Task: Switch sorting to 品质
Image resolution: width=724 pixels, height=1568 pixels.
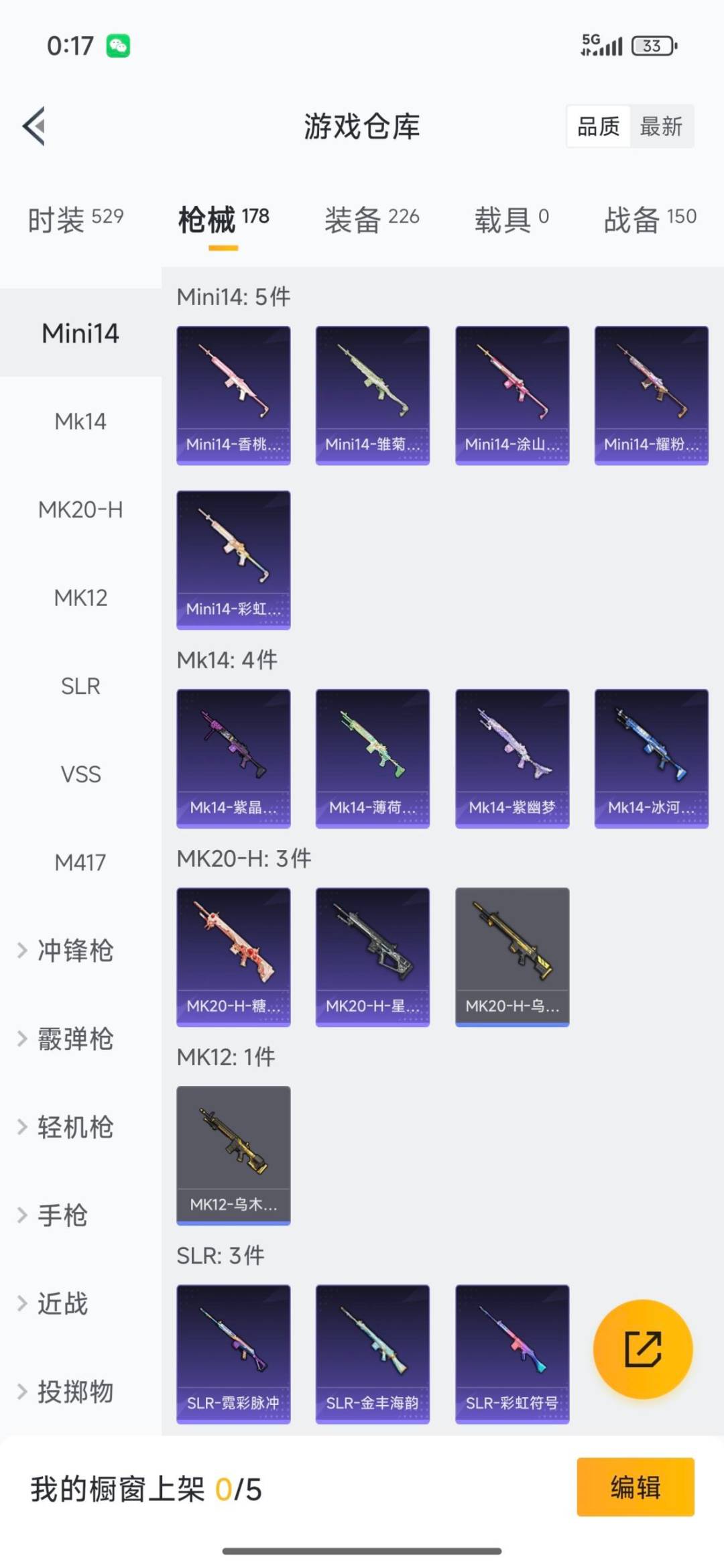Action: click(599, 127)
